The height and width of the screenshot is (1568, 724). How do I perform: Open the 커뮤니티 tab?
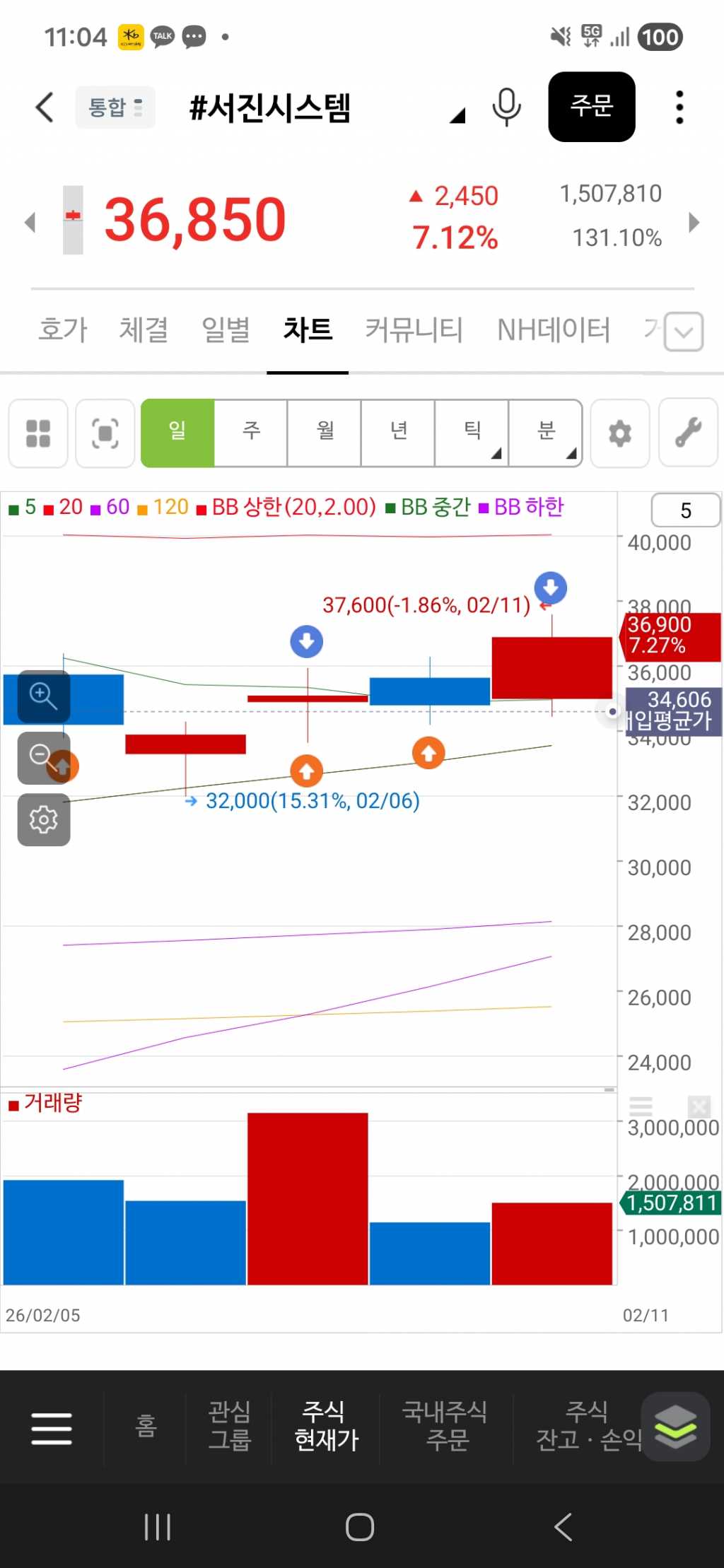click(x=414, y=330)
